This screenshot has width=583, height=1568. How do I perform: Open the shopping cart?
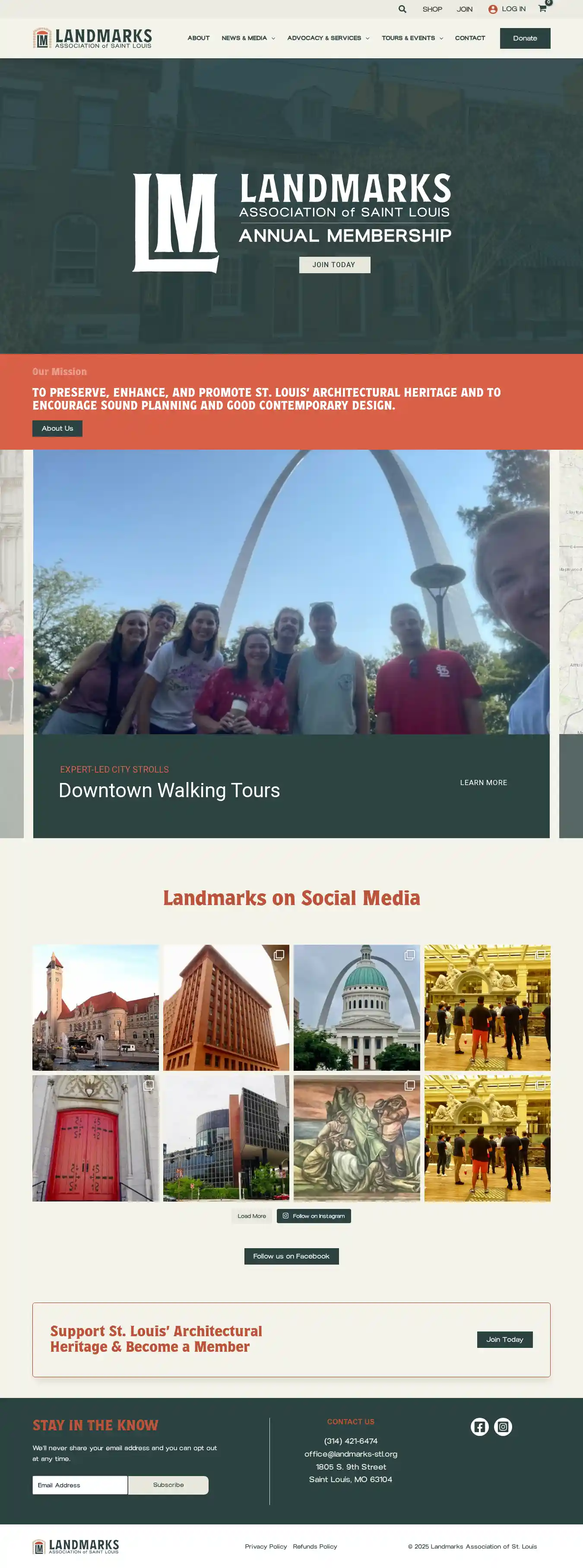(542, 9)
